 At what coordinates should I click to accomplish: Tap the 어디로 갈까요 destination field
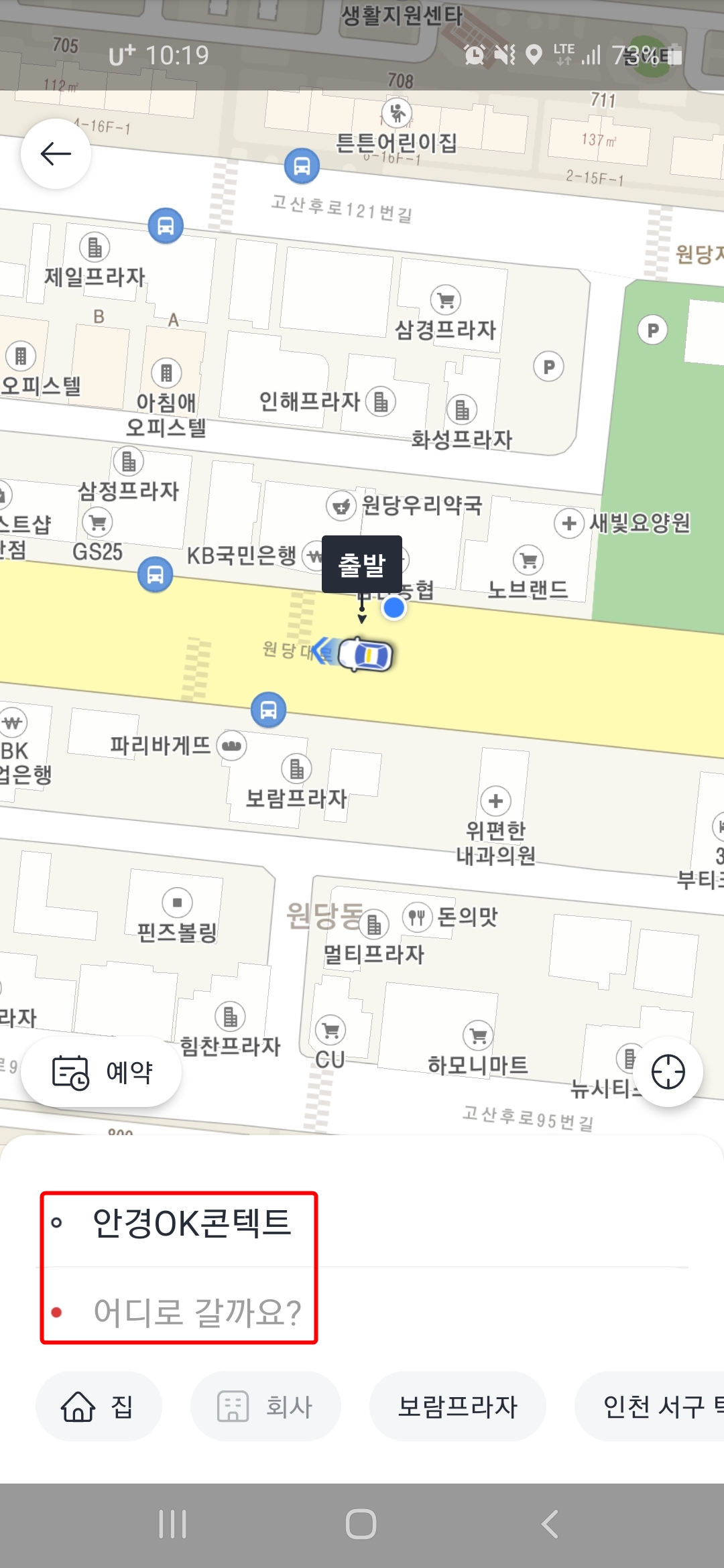point(198,1312)
